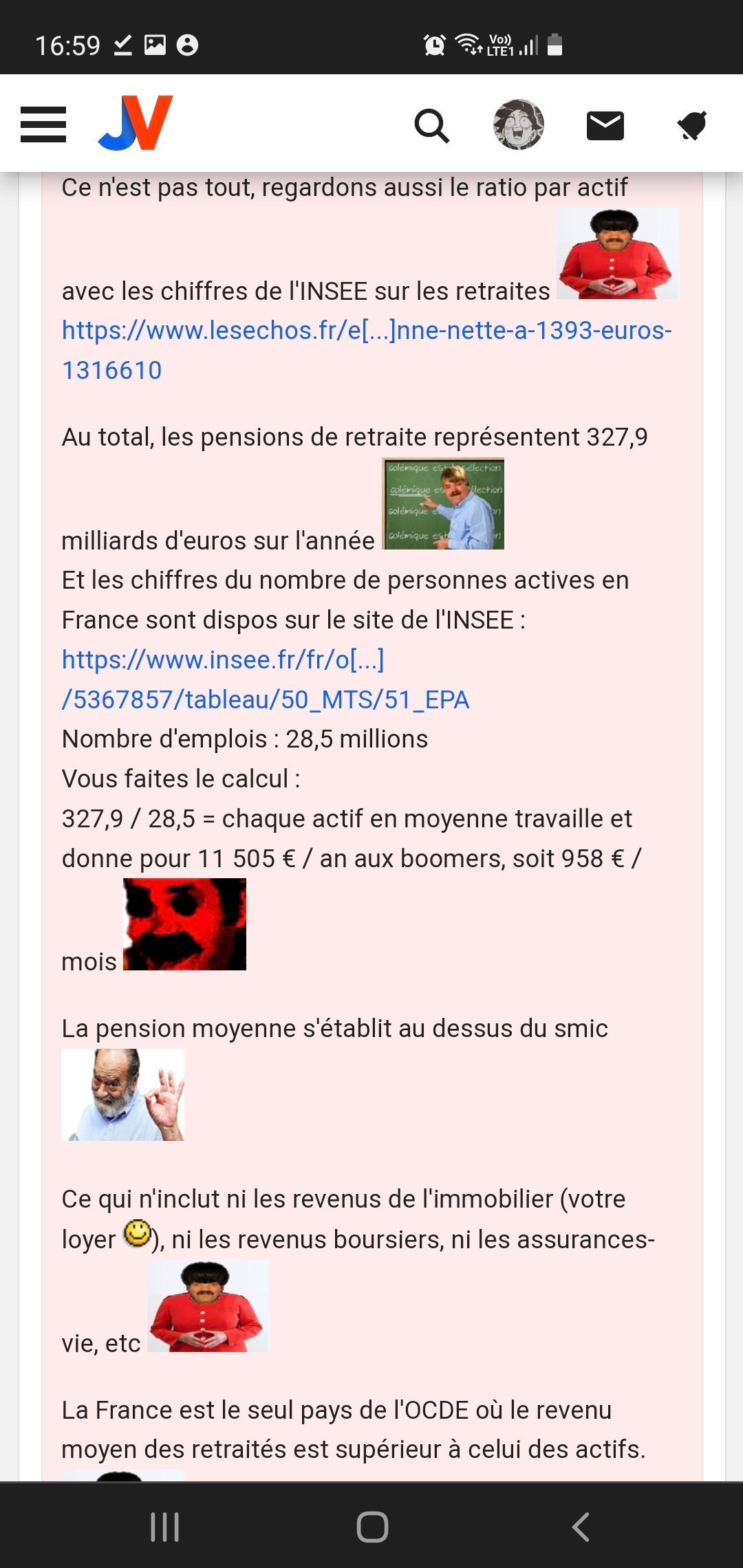The image size is (743, 1568).
Task: Open the search magnifier
Action: point(431,126)
